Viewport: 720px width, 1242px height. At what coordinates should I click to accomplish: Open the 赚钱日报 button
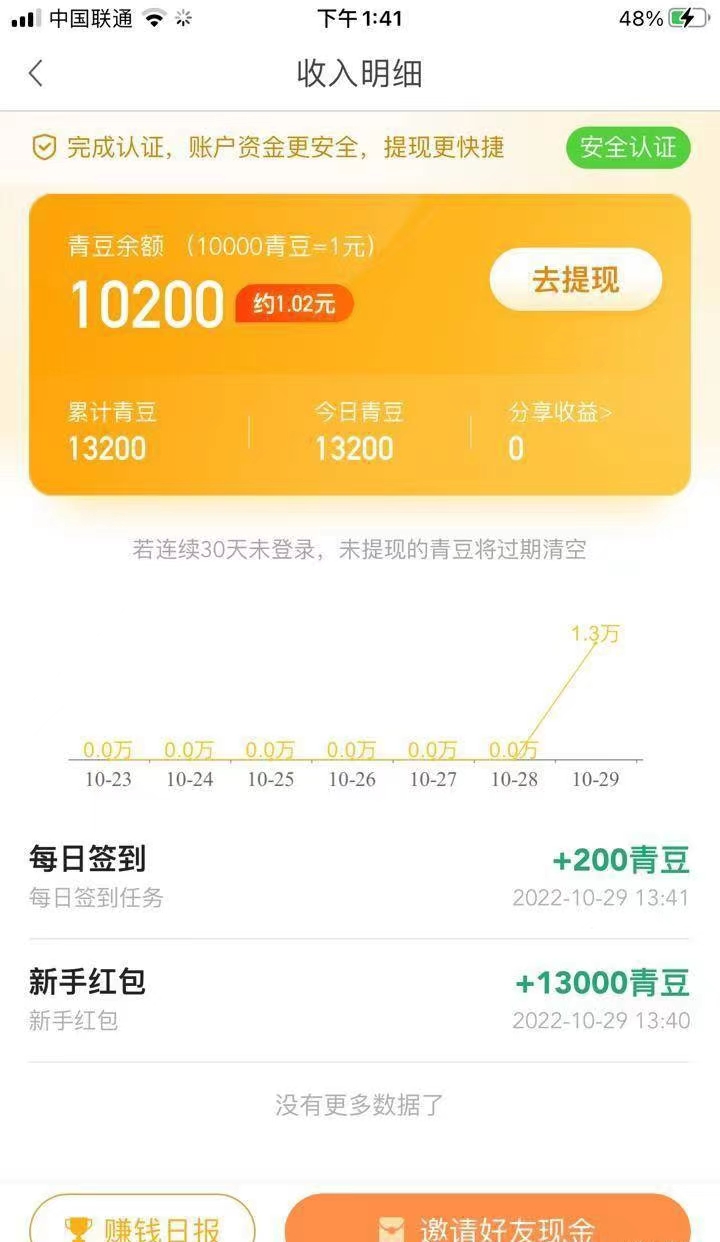pos(142,1226)
